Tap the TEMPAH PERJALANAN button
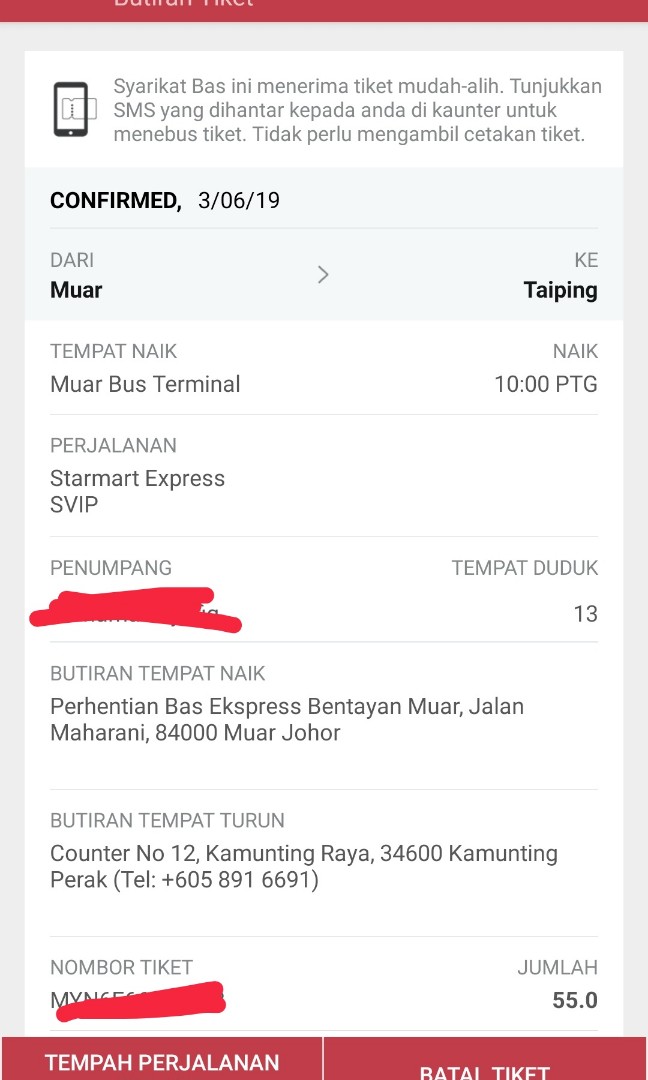 [x=162, y=1060]
